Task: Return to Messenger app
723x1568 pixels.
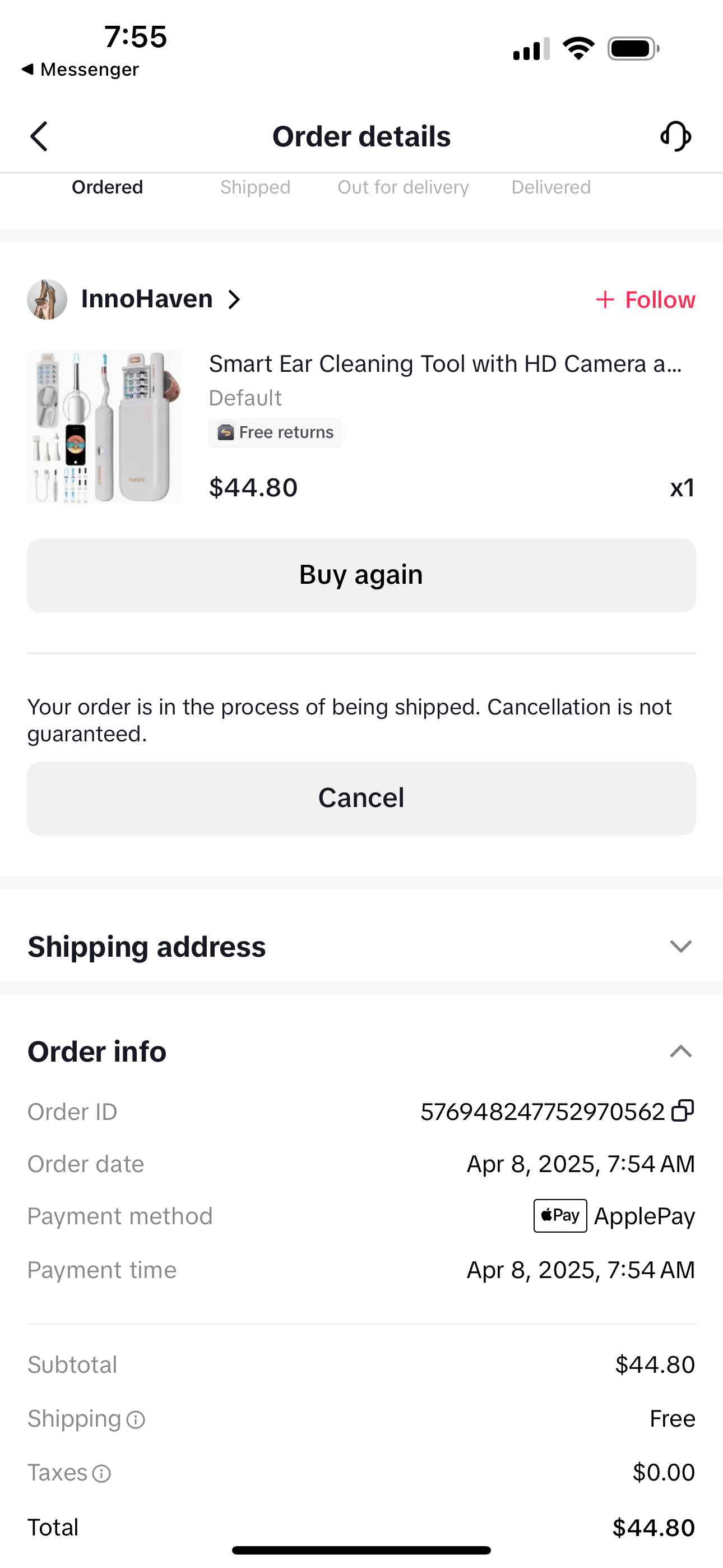Action: click(x=79, y=70)
